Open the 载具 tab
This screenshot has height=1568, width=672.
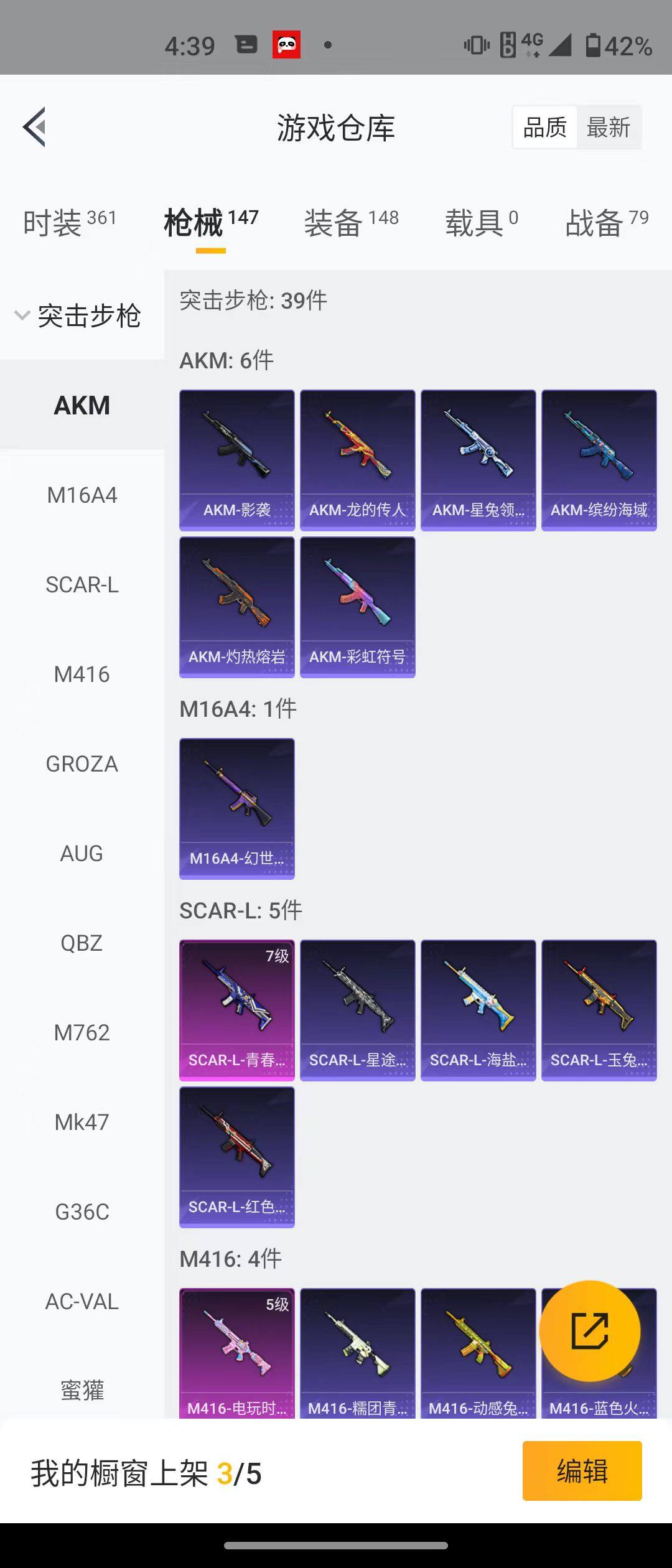point(481,222)
